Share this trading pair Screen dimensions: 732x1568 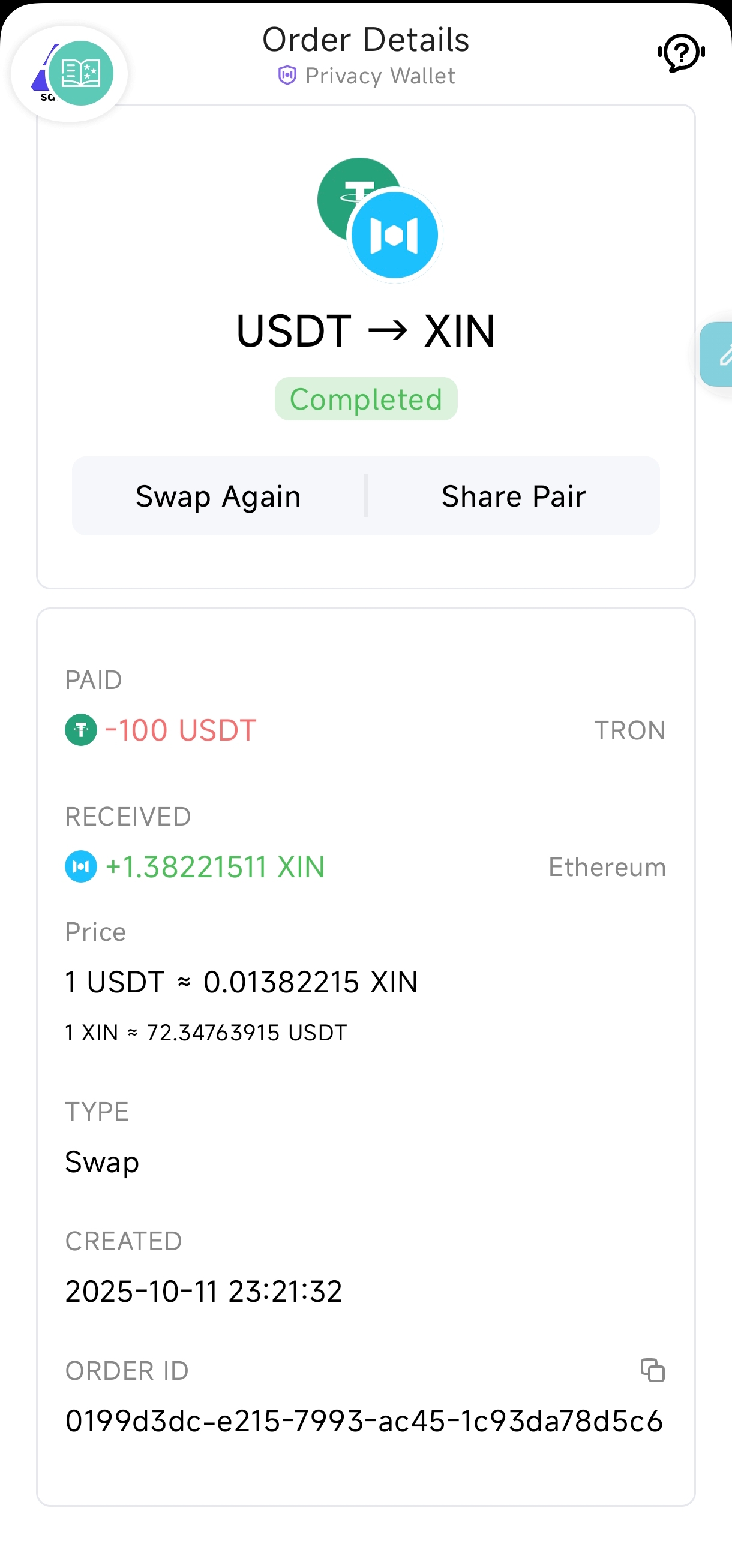click(x=514, y=496)
